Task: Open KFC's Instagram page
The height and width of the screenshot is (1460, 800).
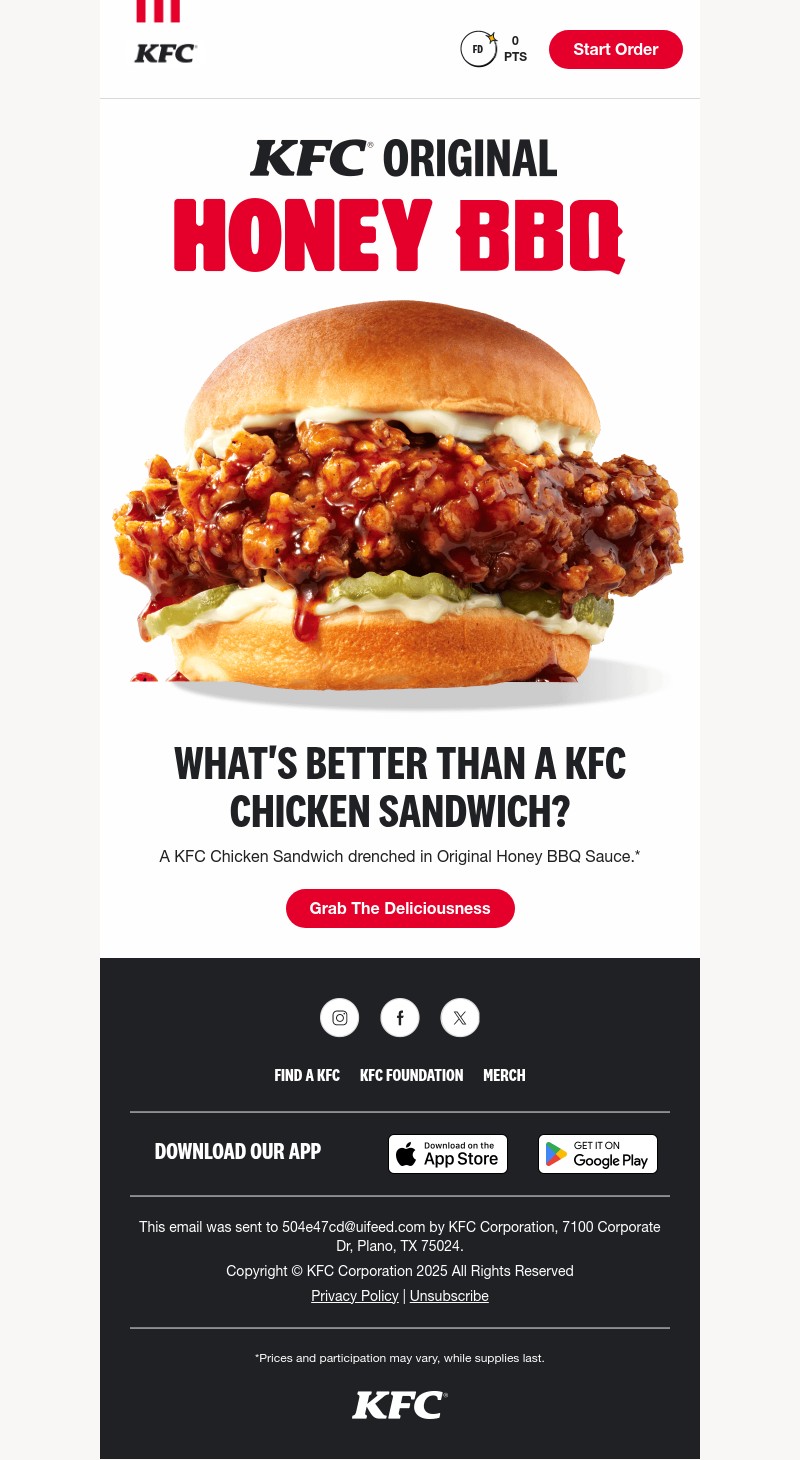Action: click(x=340, y=1018)
